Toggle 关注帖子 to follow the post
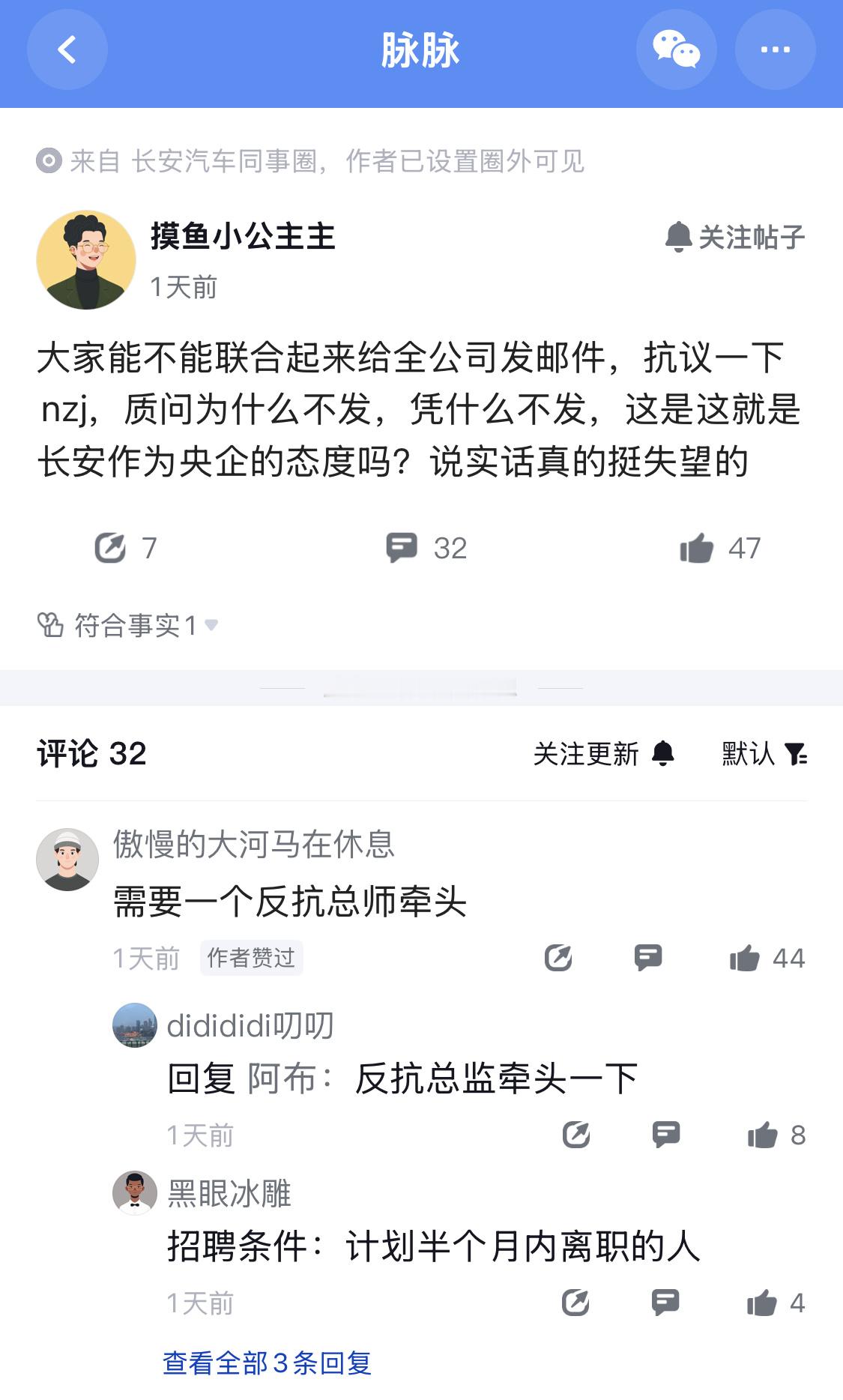The image size is (843, 1400). [x=735, y=237]
